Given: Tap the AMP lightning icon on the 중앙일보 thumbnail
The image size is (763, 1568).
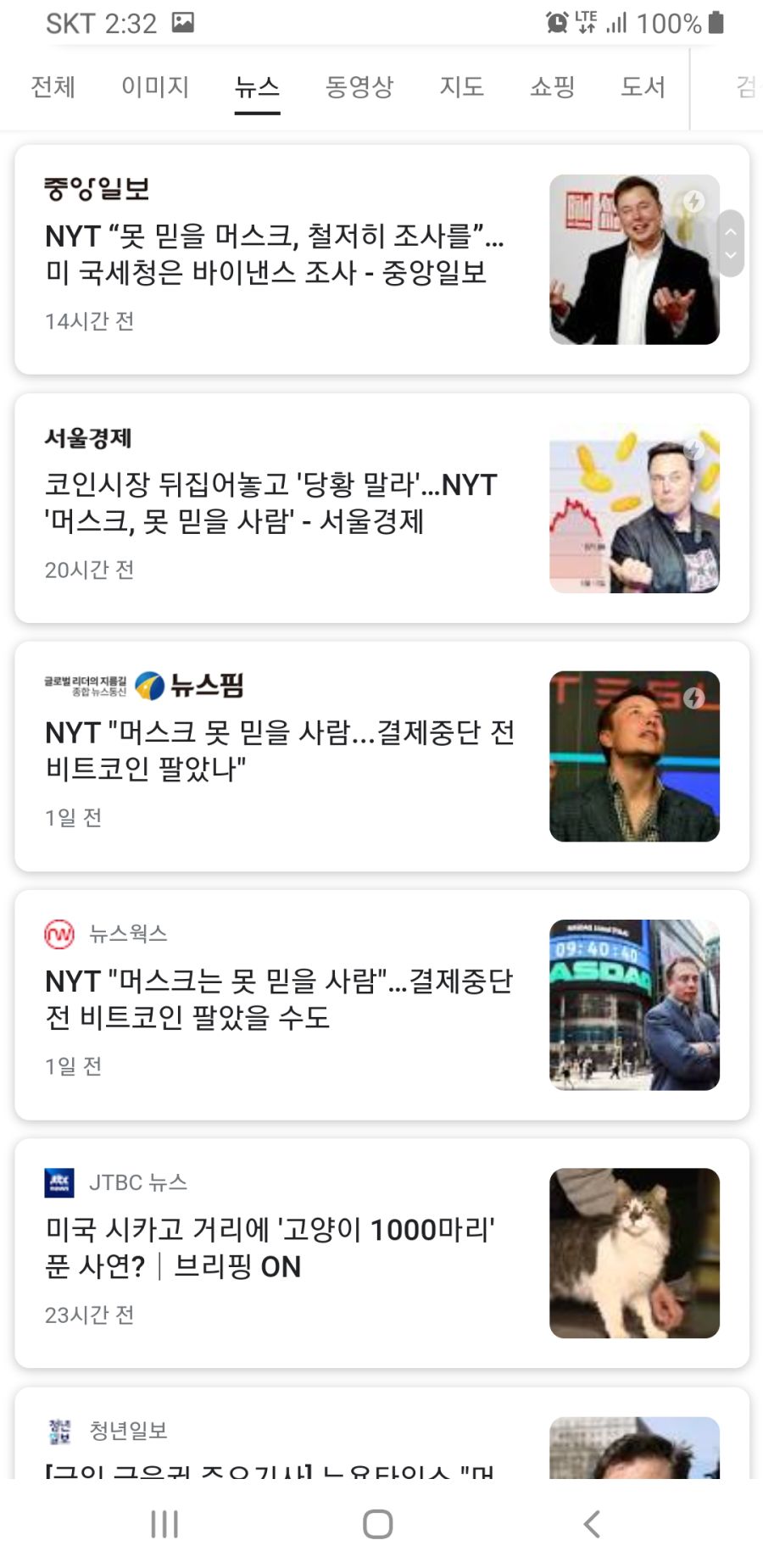Looking at the screenshot, I should point(695,202).
